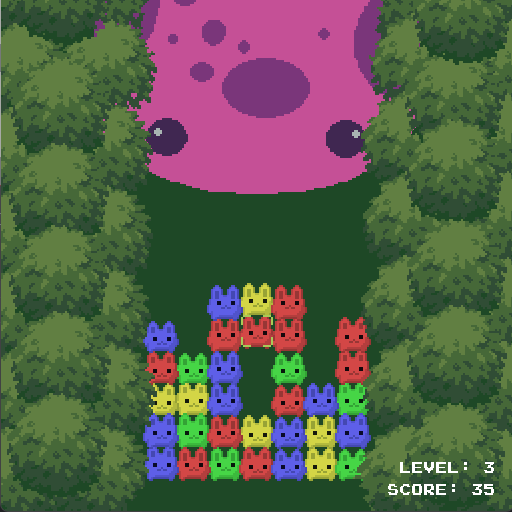Tap the lone yellow cat below the empty gap

point(257,431)
